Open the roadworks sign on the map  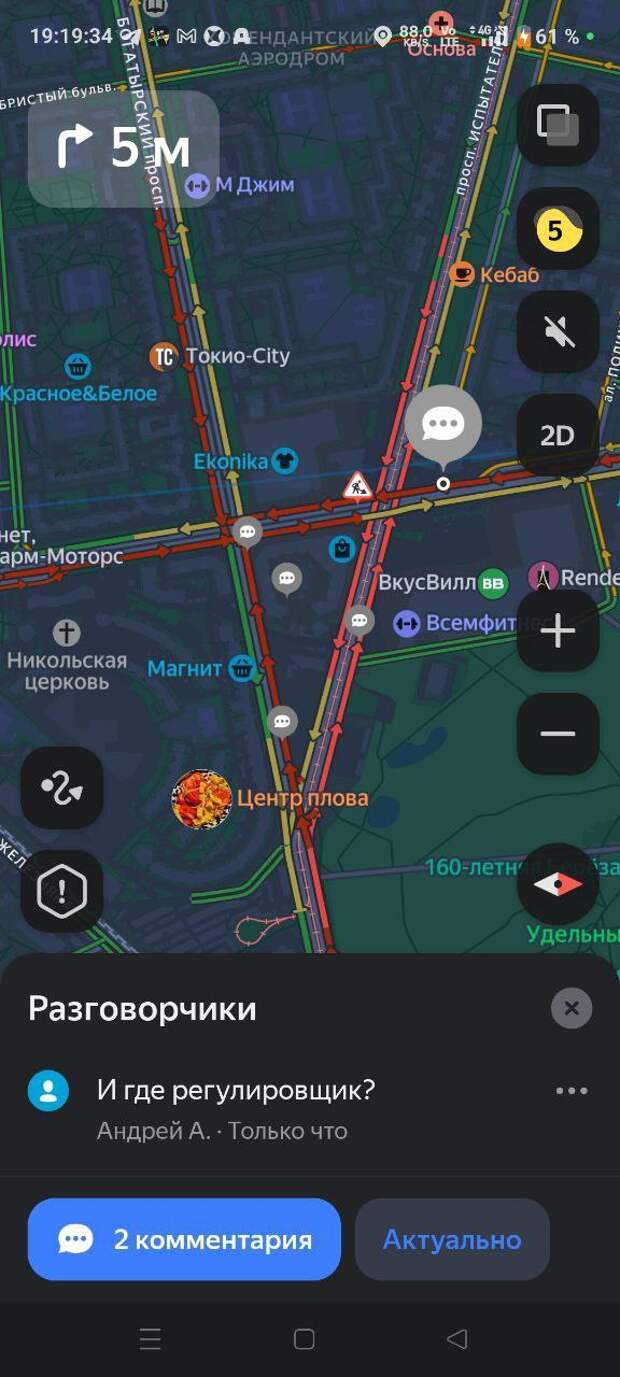click(x=357, y=487)
